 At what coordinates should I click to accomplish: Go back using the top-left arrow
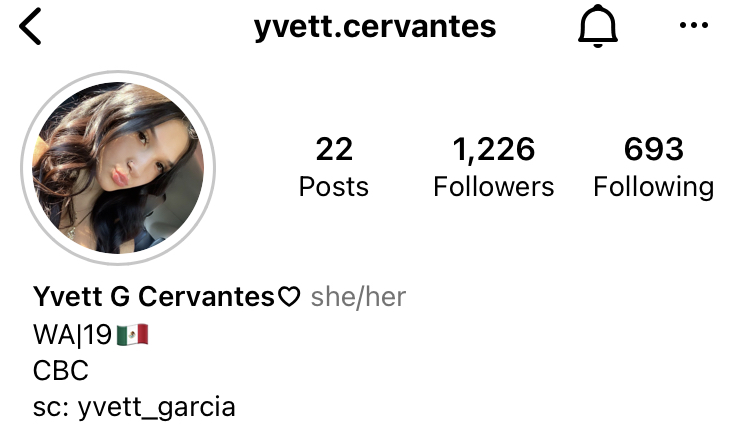31,27
